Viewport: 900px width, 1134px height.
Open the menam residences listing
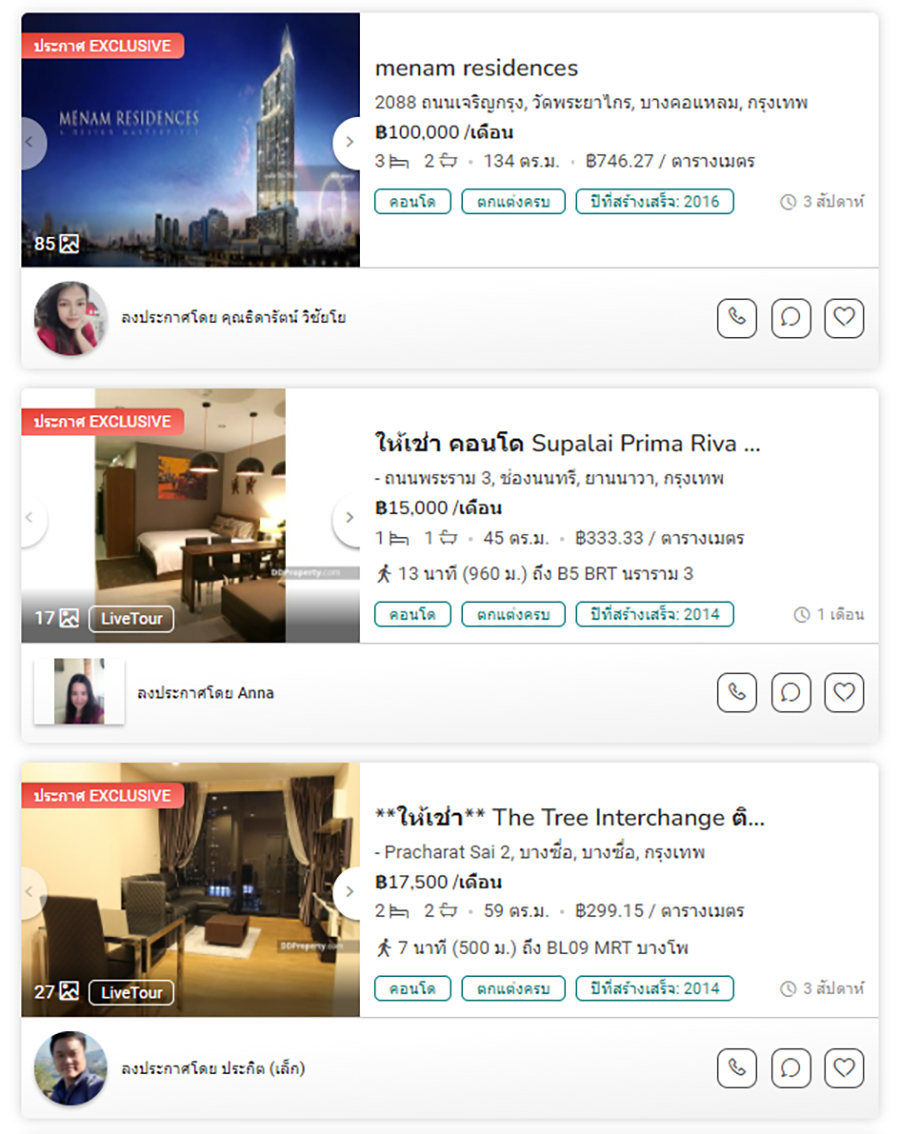click(x=476, y=69)
